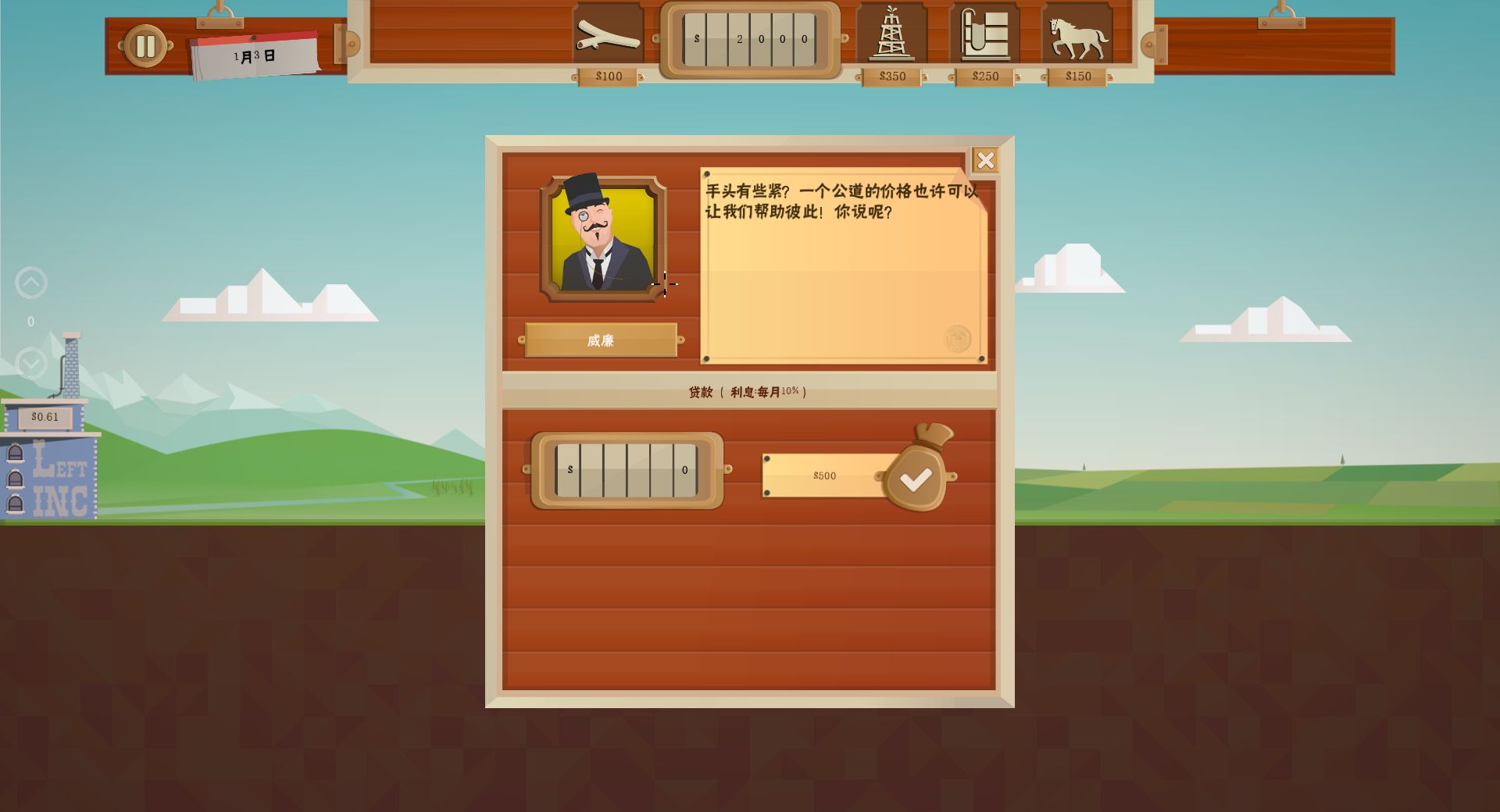Tap the down arrow stepper
Viewport: 1500px width, 812px height.
31,363
